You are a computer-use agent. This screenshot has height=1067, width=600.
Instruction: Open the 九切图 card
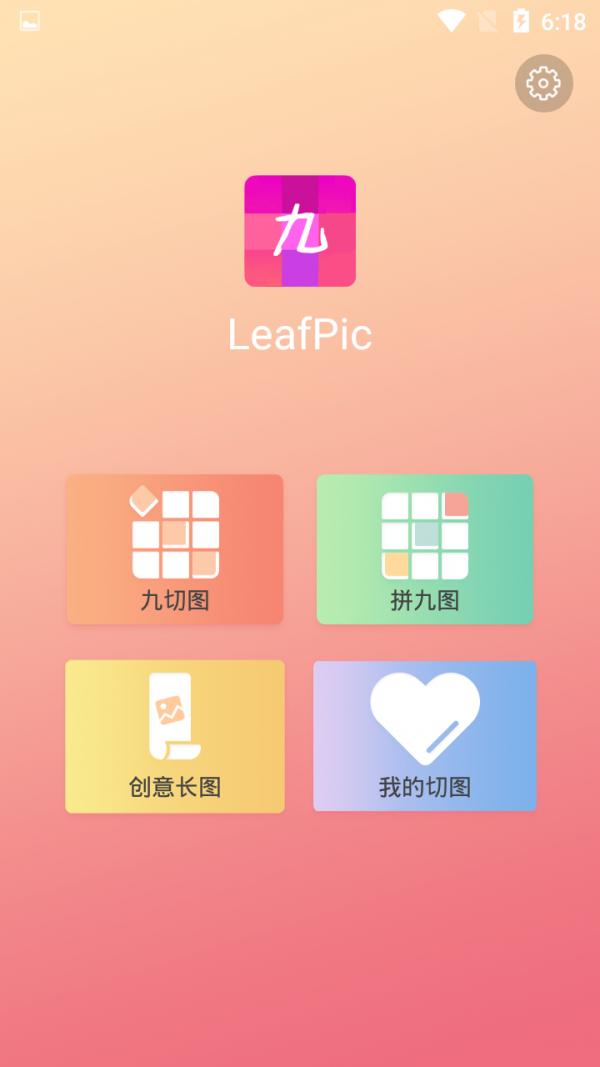point(175,549)
